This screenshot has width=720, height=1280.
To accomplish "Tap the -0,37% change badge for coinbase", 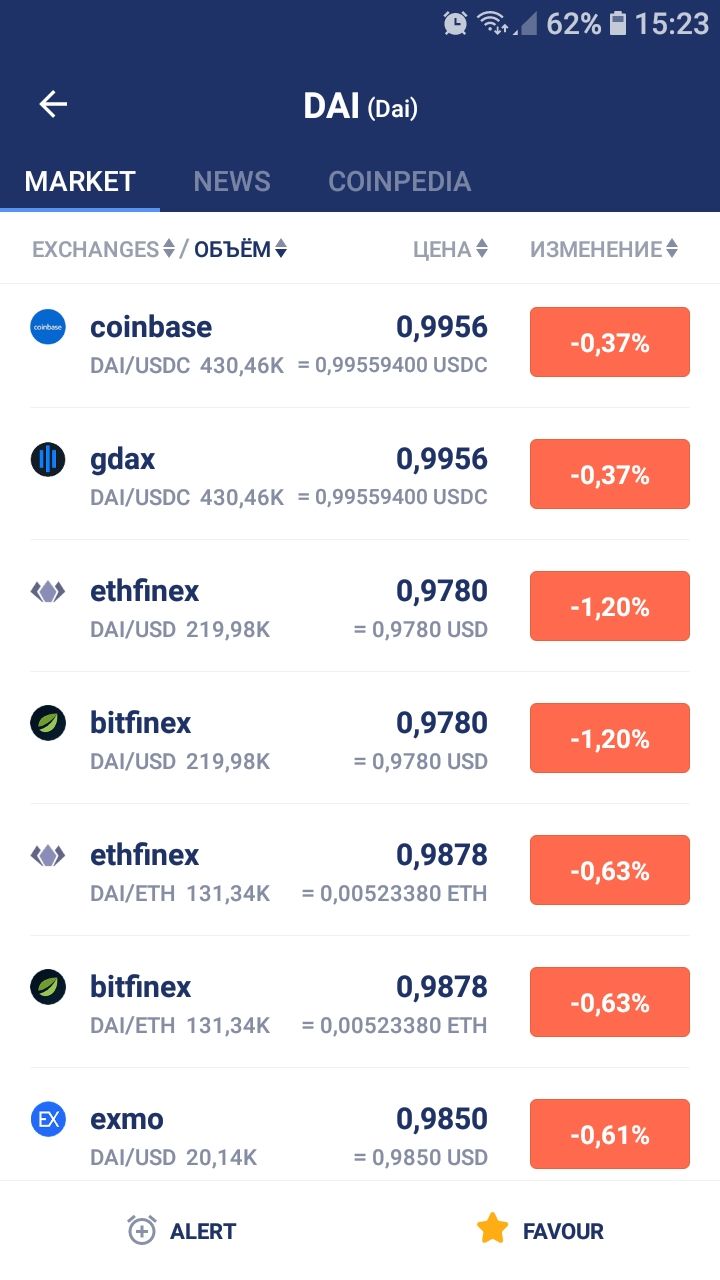I will coord(610,342).
